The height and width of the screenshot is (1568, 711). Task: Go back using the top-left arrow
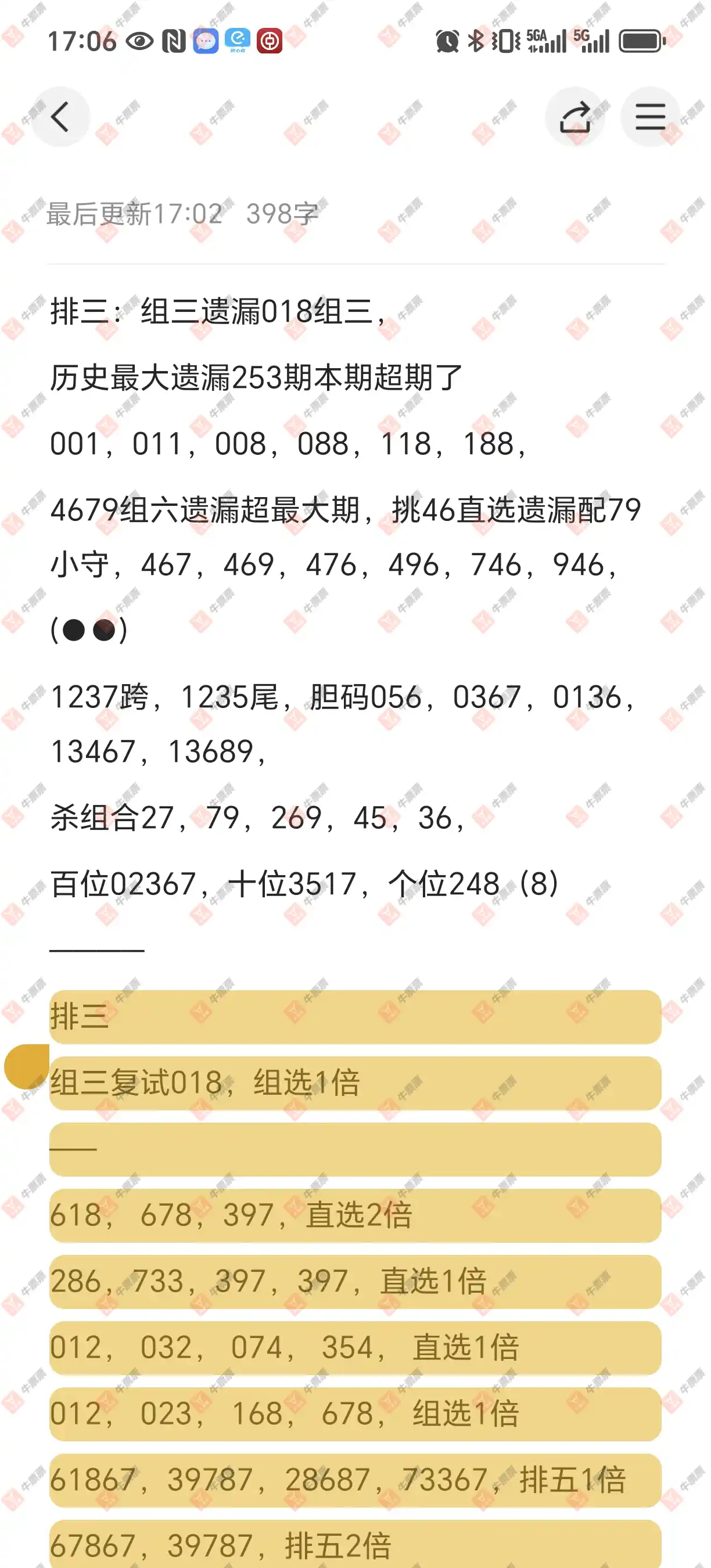point(60,117)
